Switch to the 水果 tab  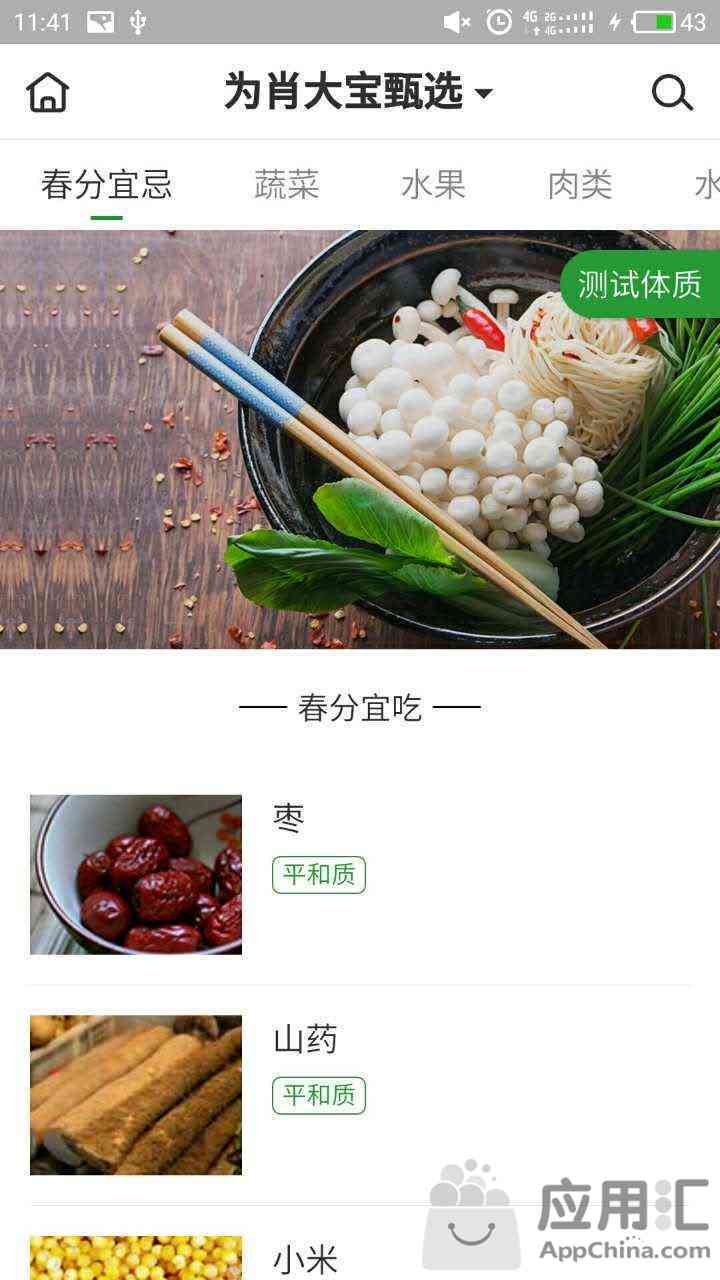pos(433,185)
